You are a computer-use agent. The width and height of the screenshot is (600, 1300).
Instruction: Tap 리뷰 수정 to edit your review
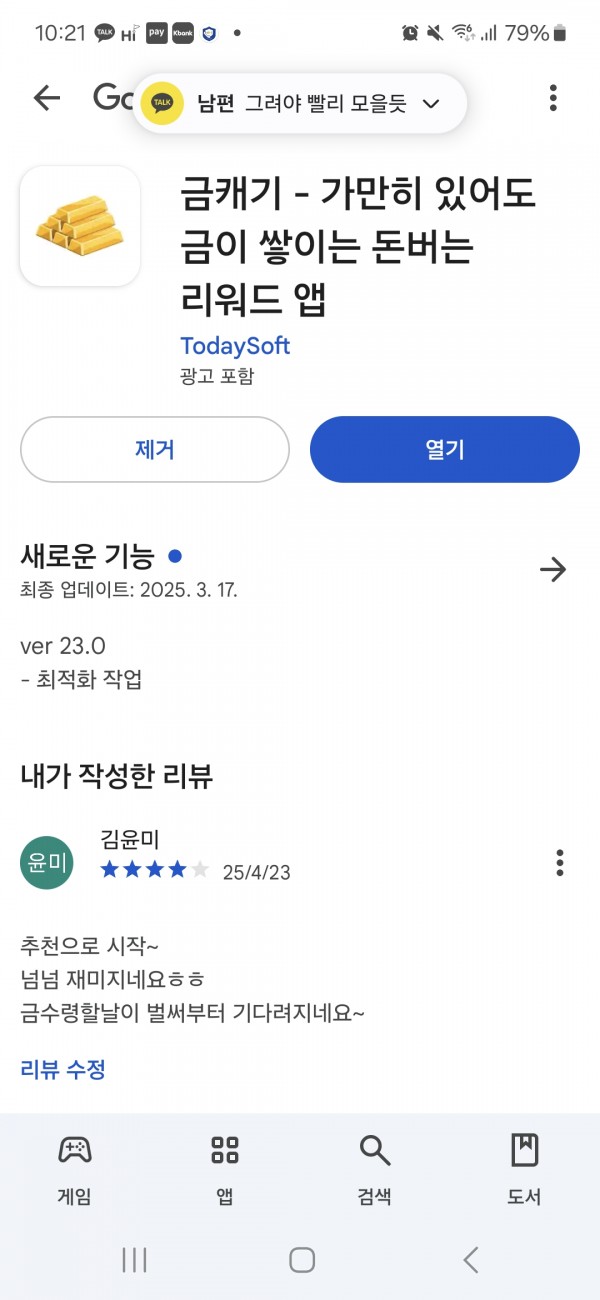tap(63, 1069)
